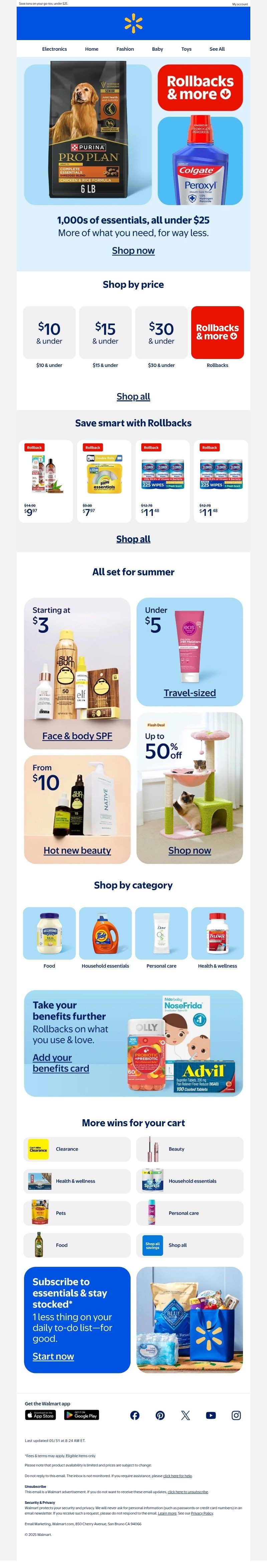Visit Walmart's Instagram page
Screen dimensions: 267x1568
pos(236,1415)
